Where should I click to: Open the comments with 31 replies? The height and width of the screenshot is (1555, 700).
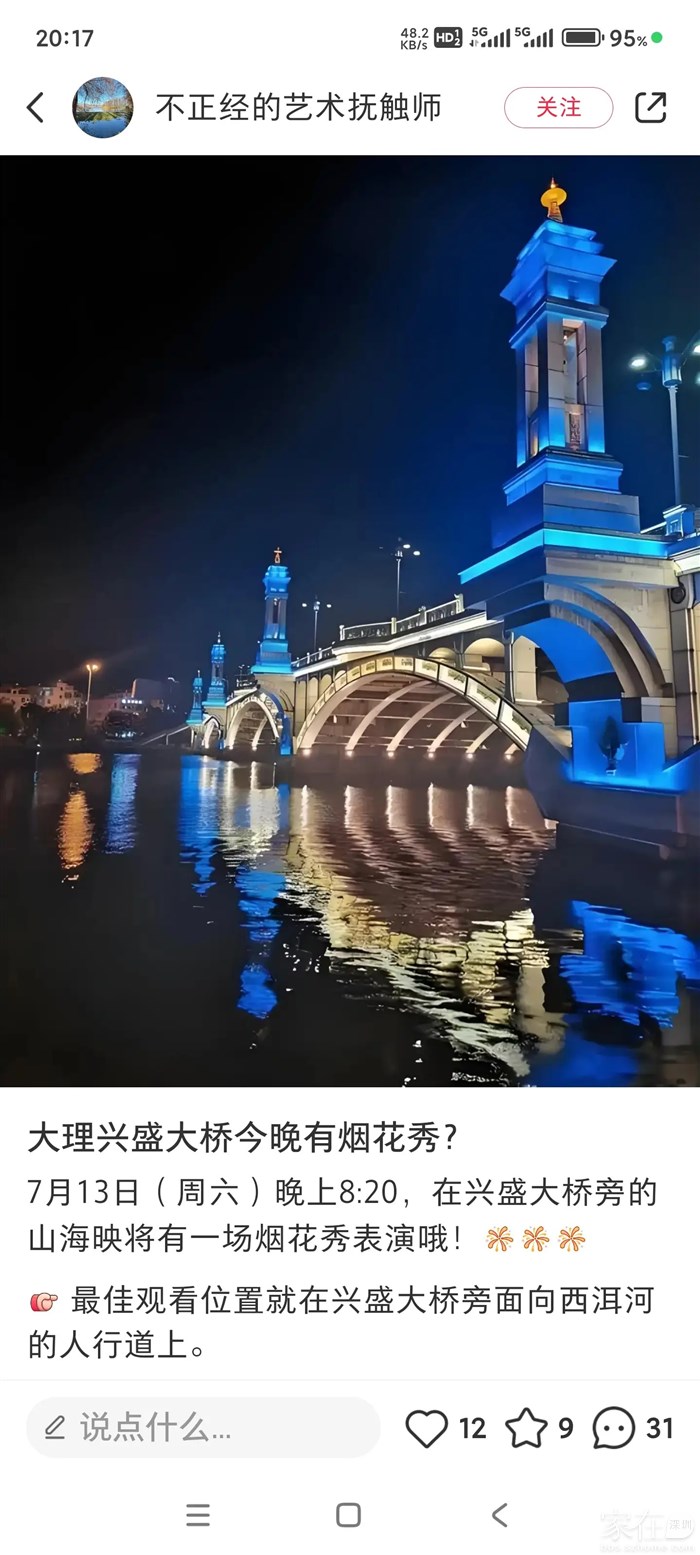613,1429
